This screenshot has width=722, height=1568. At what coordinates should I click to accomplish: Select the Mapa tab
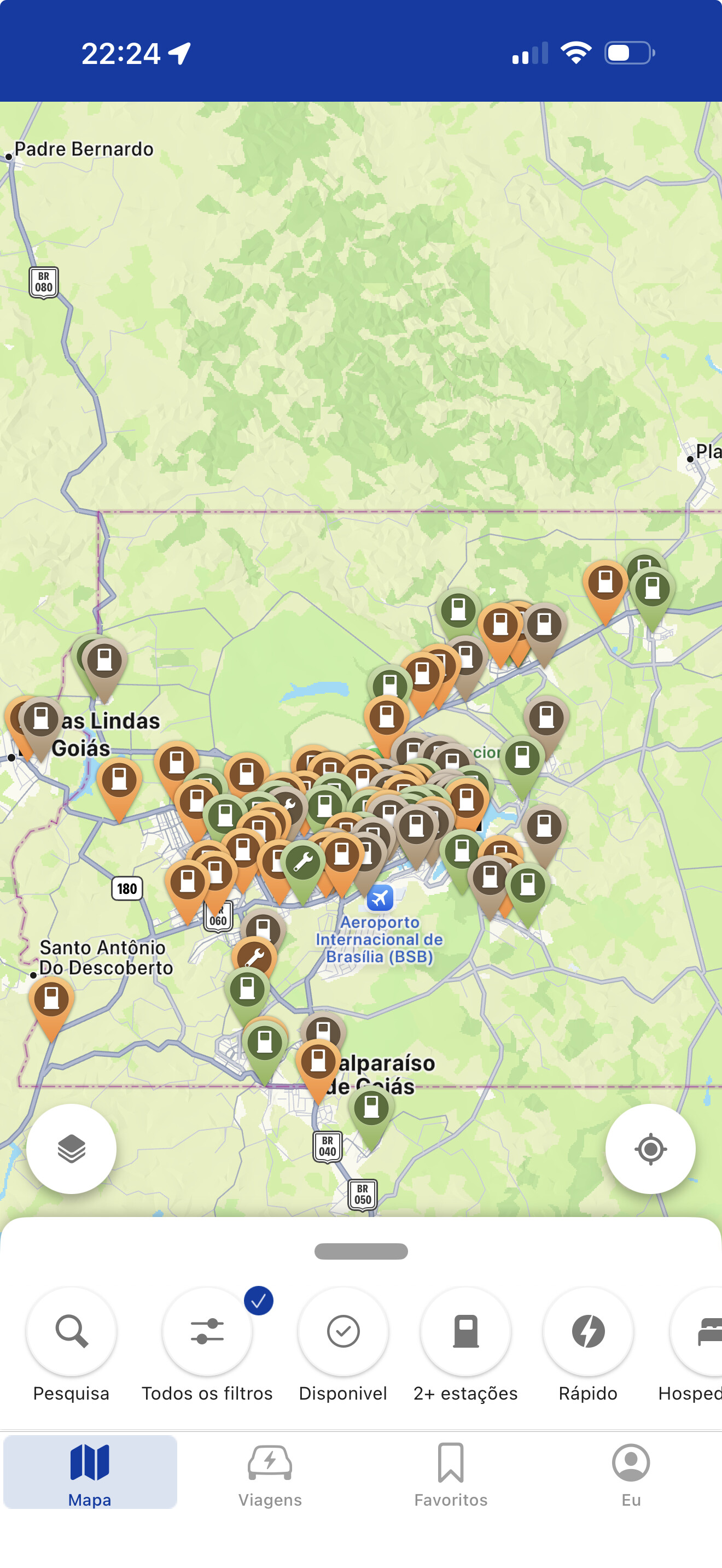90,1473
